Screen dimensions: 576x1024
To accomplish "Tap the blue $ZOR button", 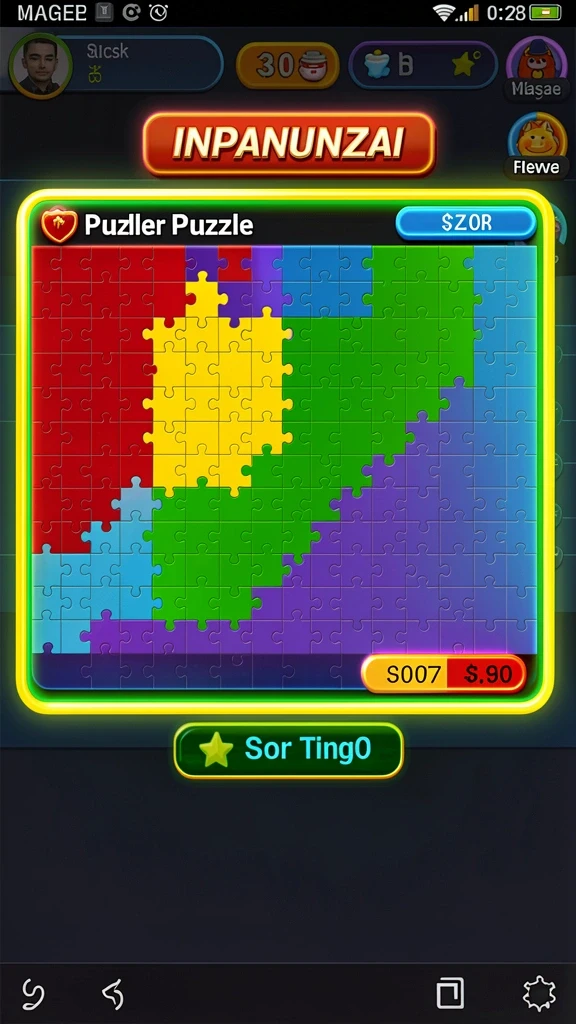I will pyautogui.click(x=466, y=223).
